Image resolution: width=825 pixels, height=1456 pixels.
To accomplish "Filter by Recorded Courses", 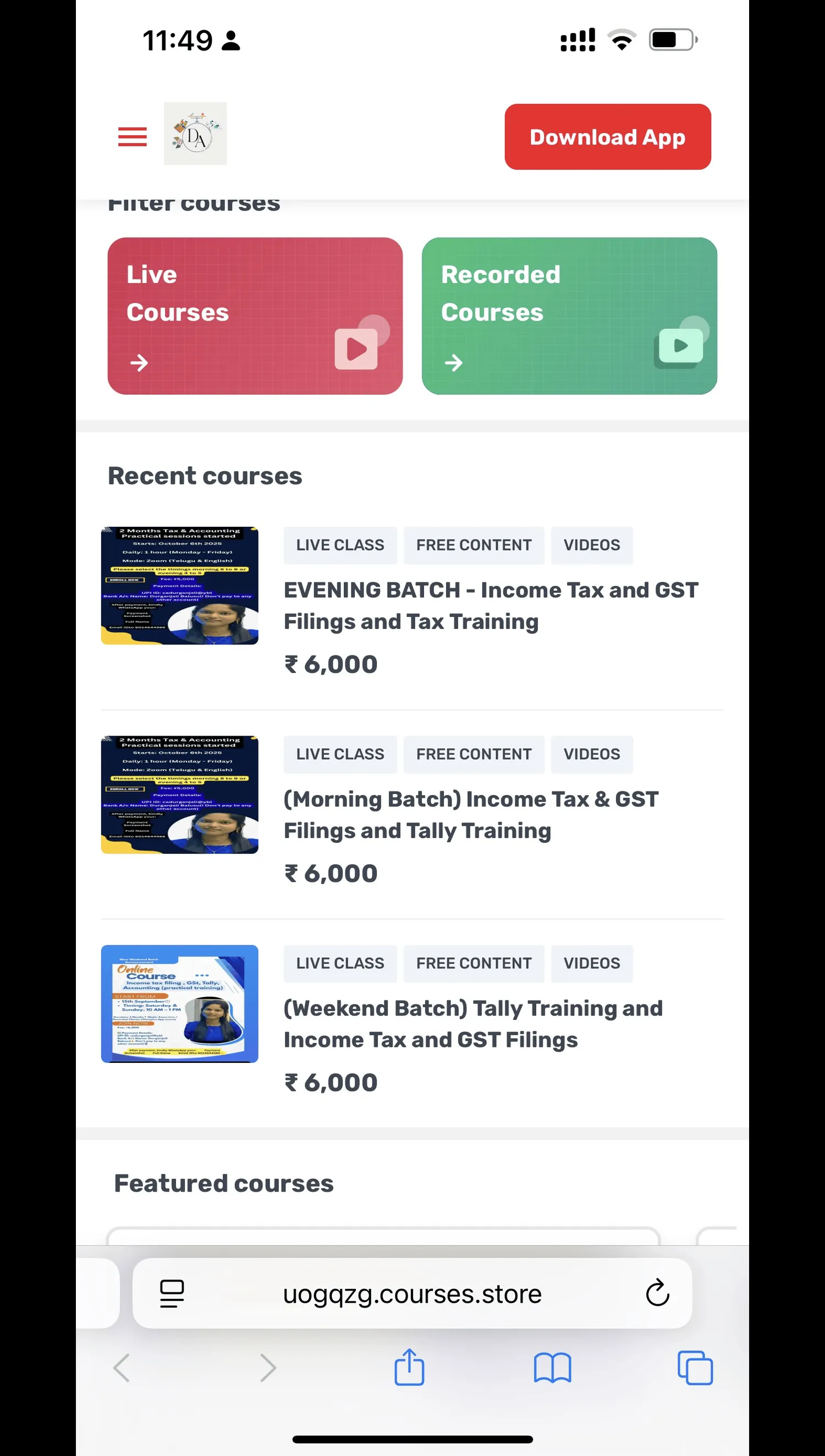I will (x=569, y=316).
